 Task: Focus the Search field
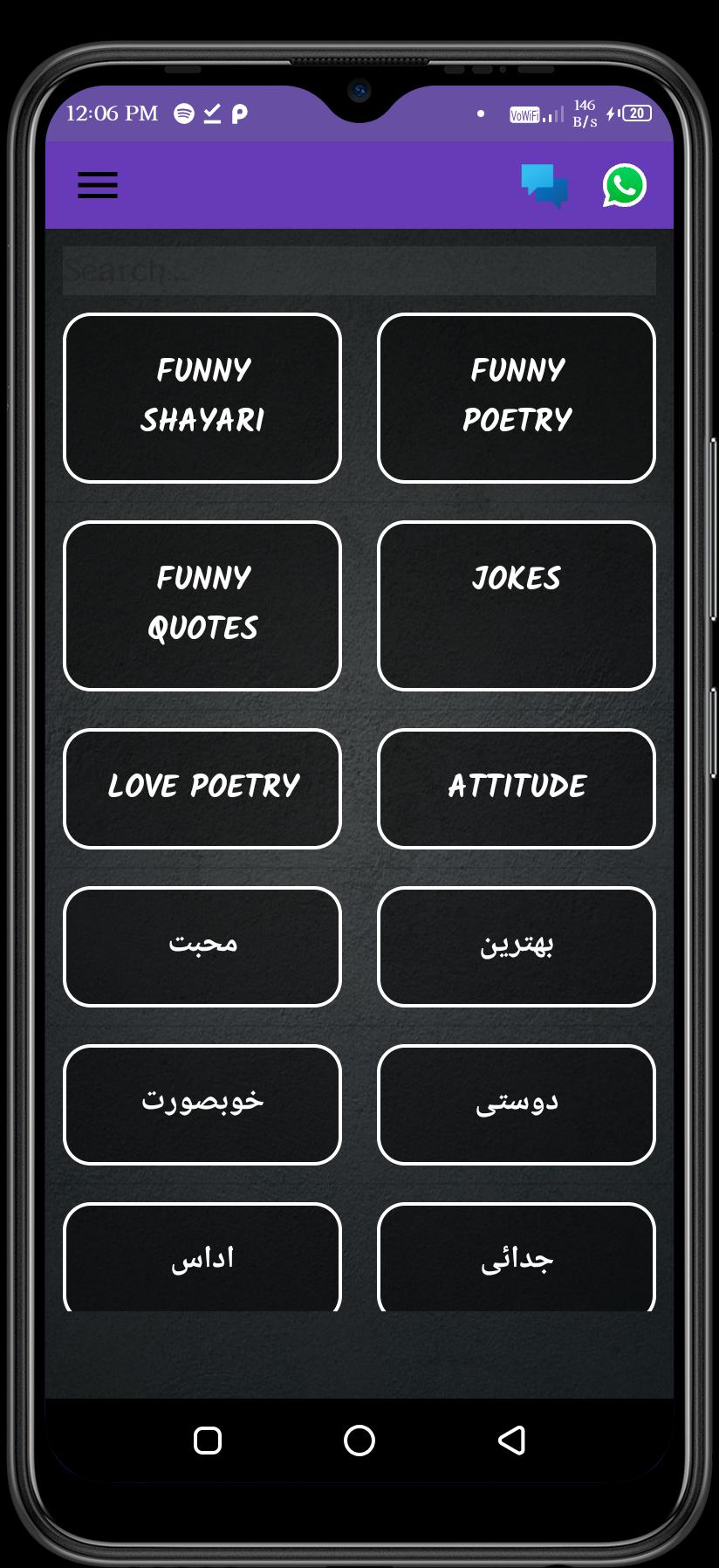359,271
